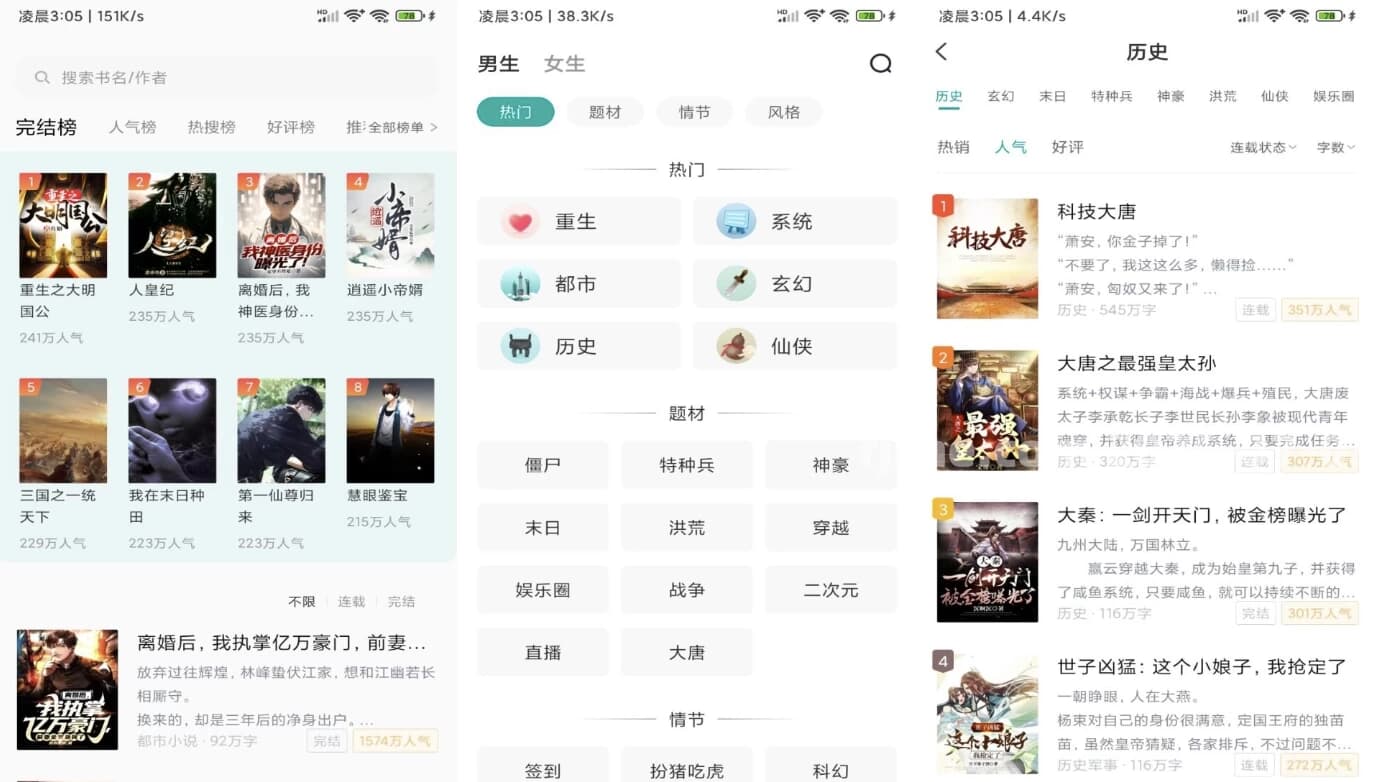Image resolution: width=1375 pixels, height=782 pixels.
Task: Choose the 僵尸 tag
Action: (542, 465)
